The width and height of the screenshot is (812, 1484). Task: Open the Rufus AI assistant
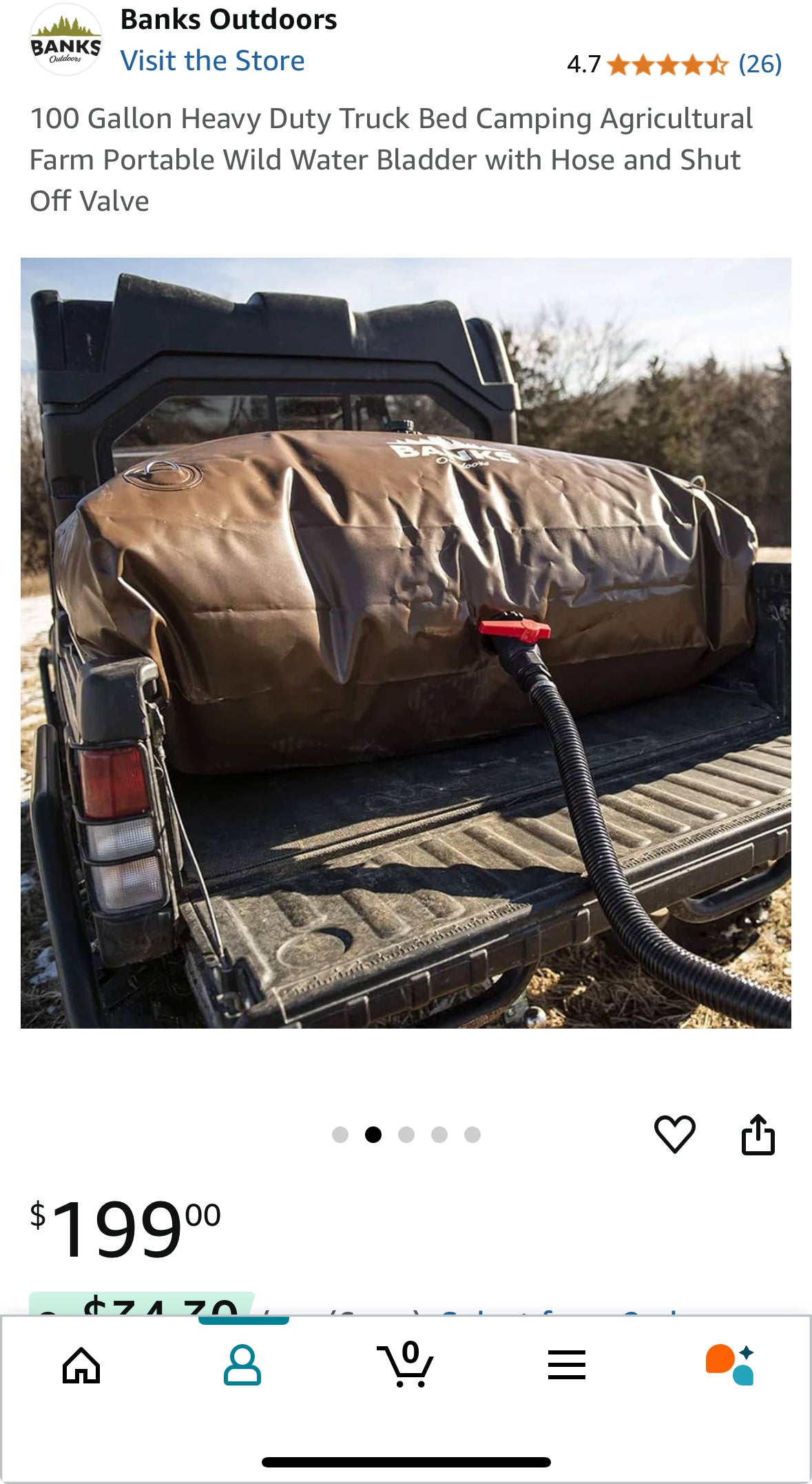[x=729, y=1365]
